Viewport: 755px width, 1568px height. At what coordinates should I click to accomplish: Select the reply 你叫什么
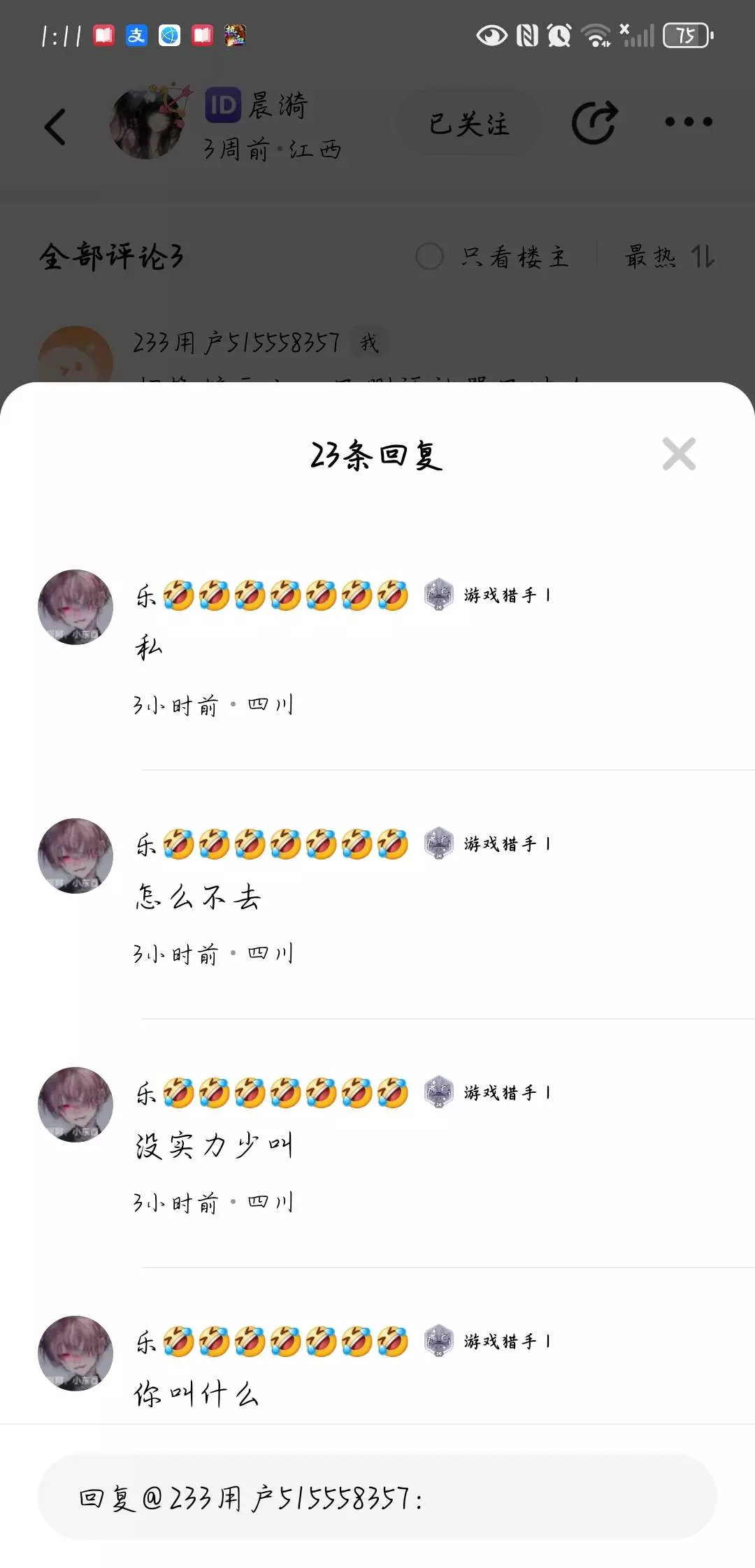[197, 1395]
